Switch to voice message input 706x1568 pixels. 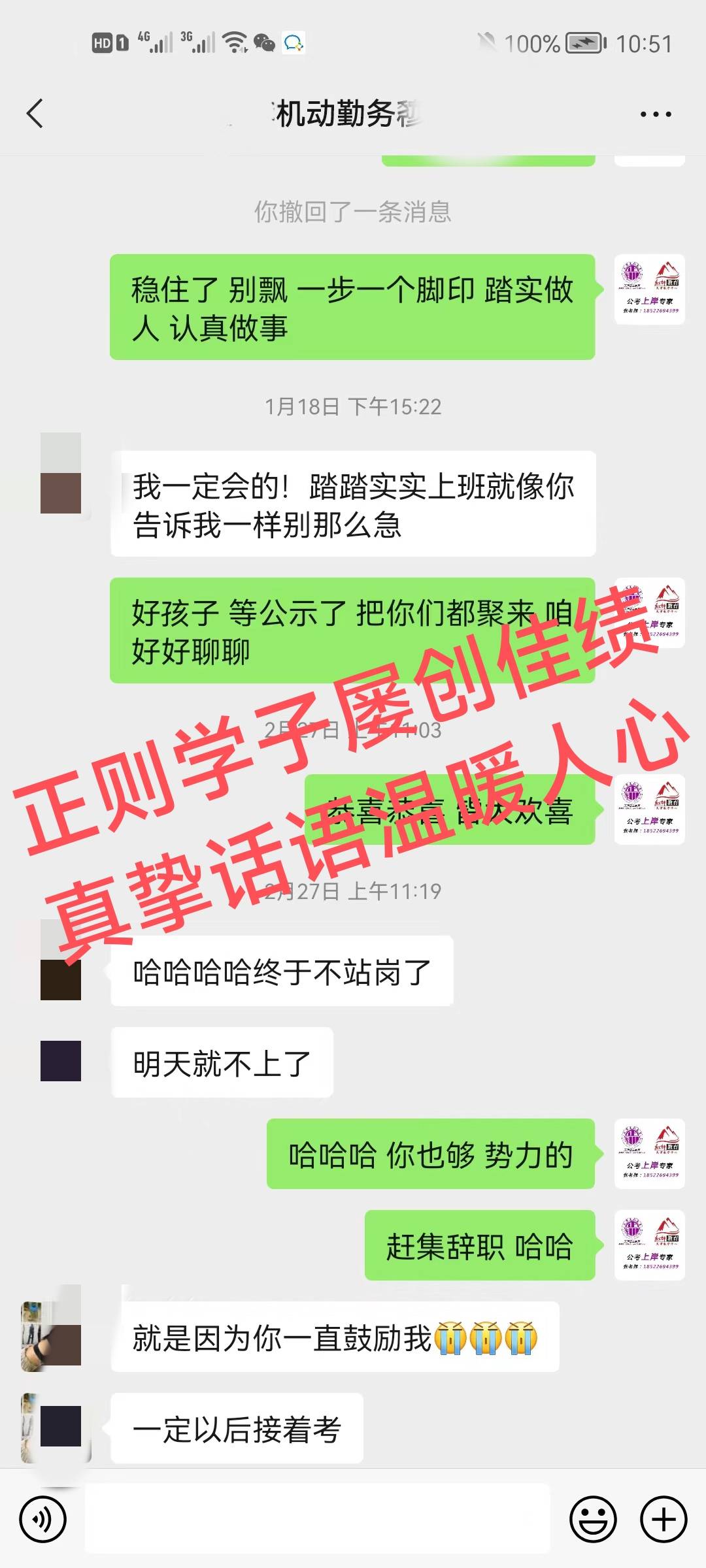tap(43, 1520)
